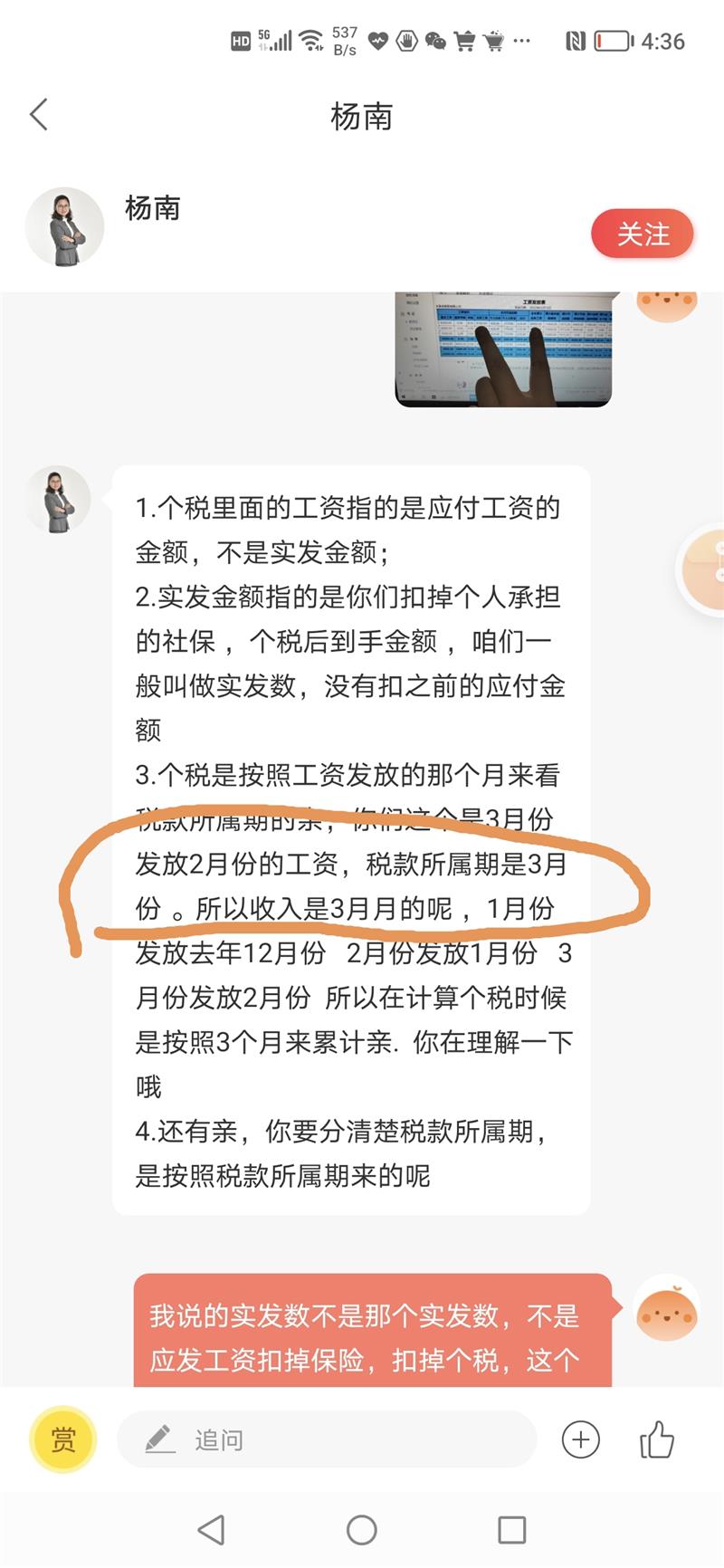Tap the 赏 reward button
This screenshot has width=724, height=1568.
(x=63, y=1439)
